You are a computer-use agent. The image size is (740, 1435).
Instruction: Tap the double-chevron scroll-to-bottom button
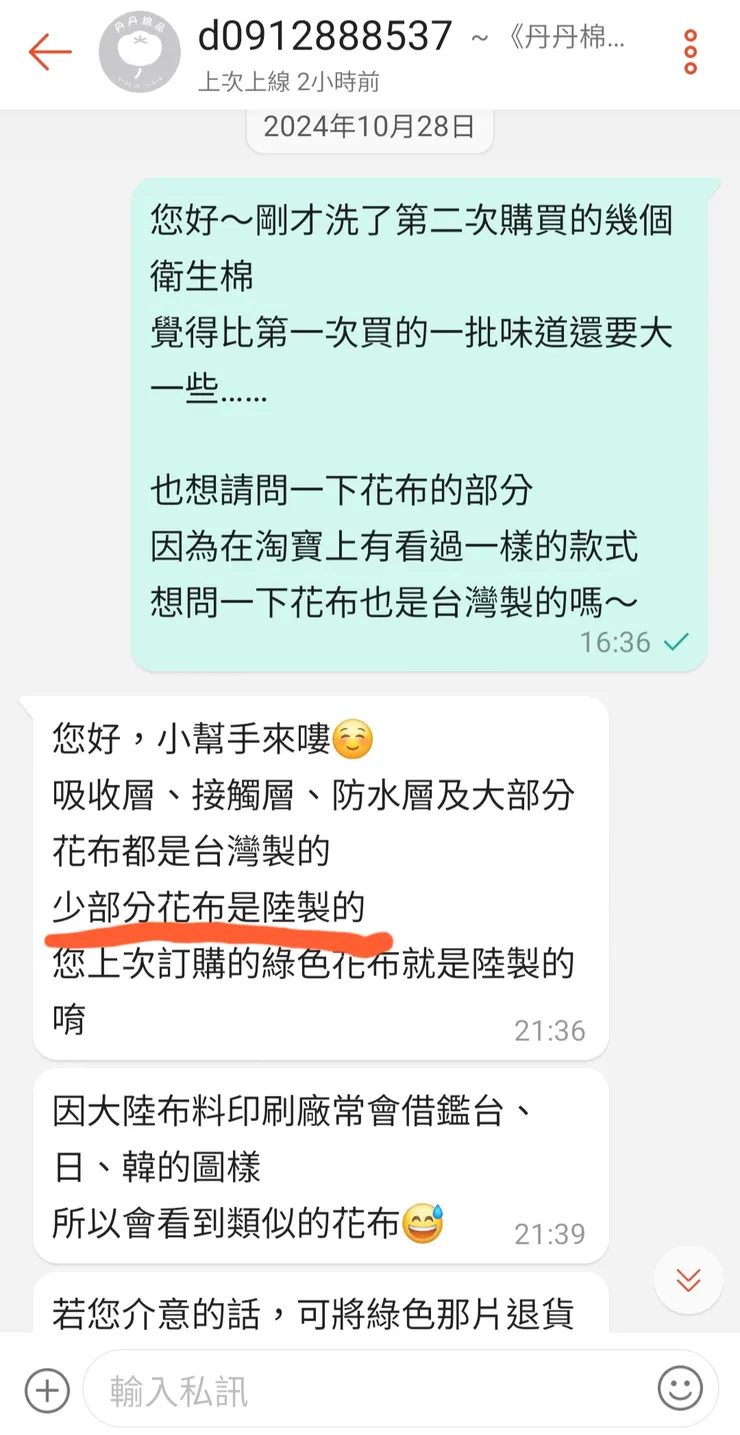pos(688,1279)
